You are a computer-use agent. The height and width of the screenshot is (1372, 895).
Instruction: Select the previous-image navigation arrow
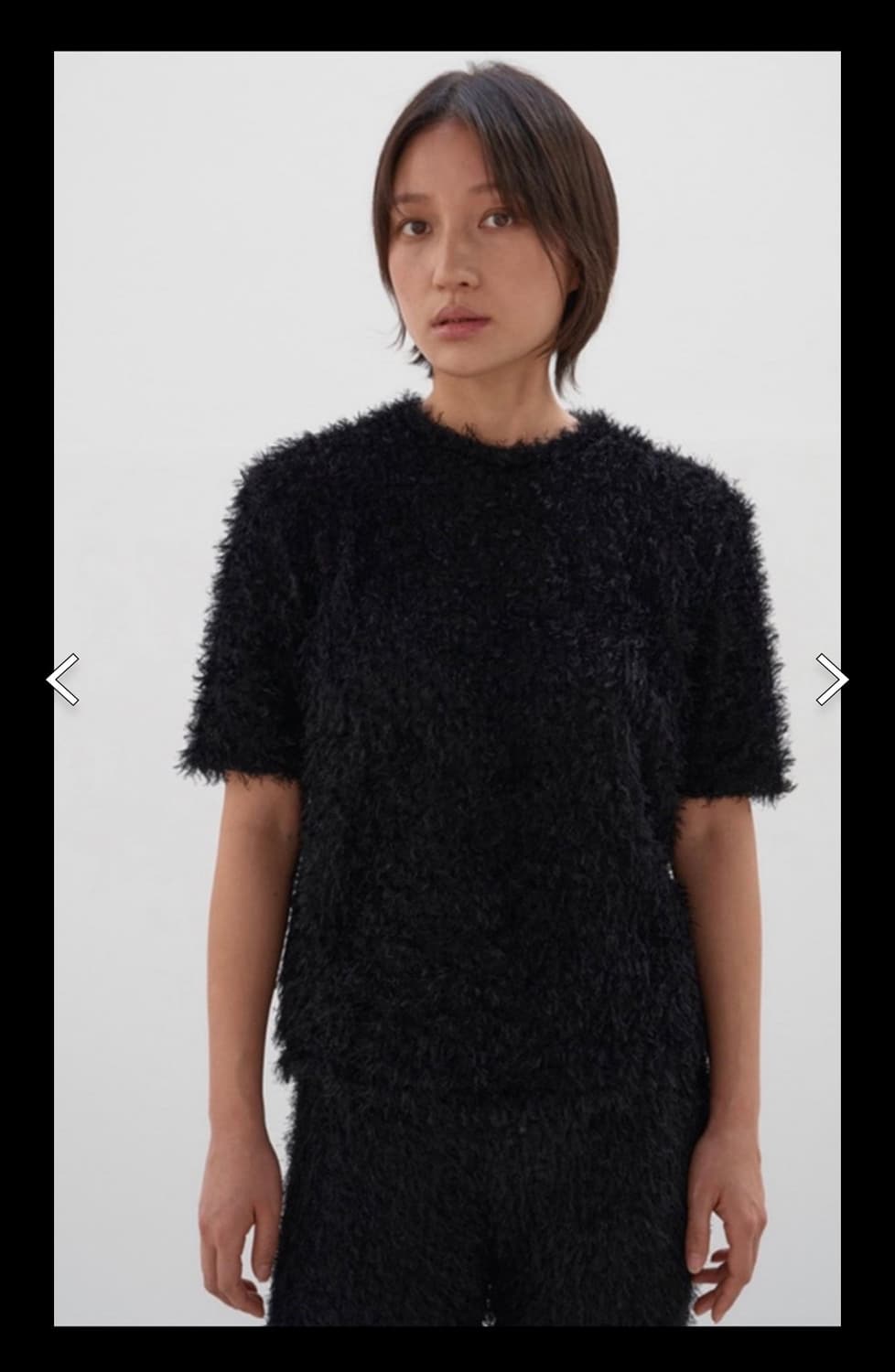[x=62, y=677]
